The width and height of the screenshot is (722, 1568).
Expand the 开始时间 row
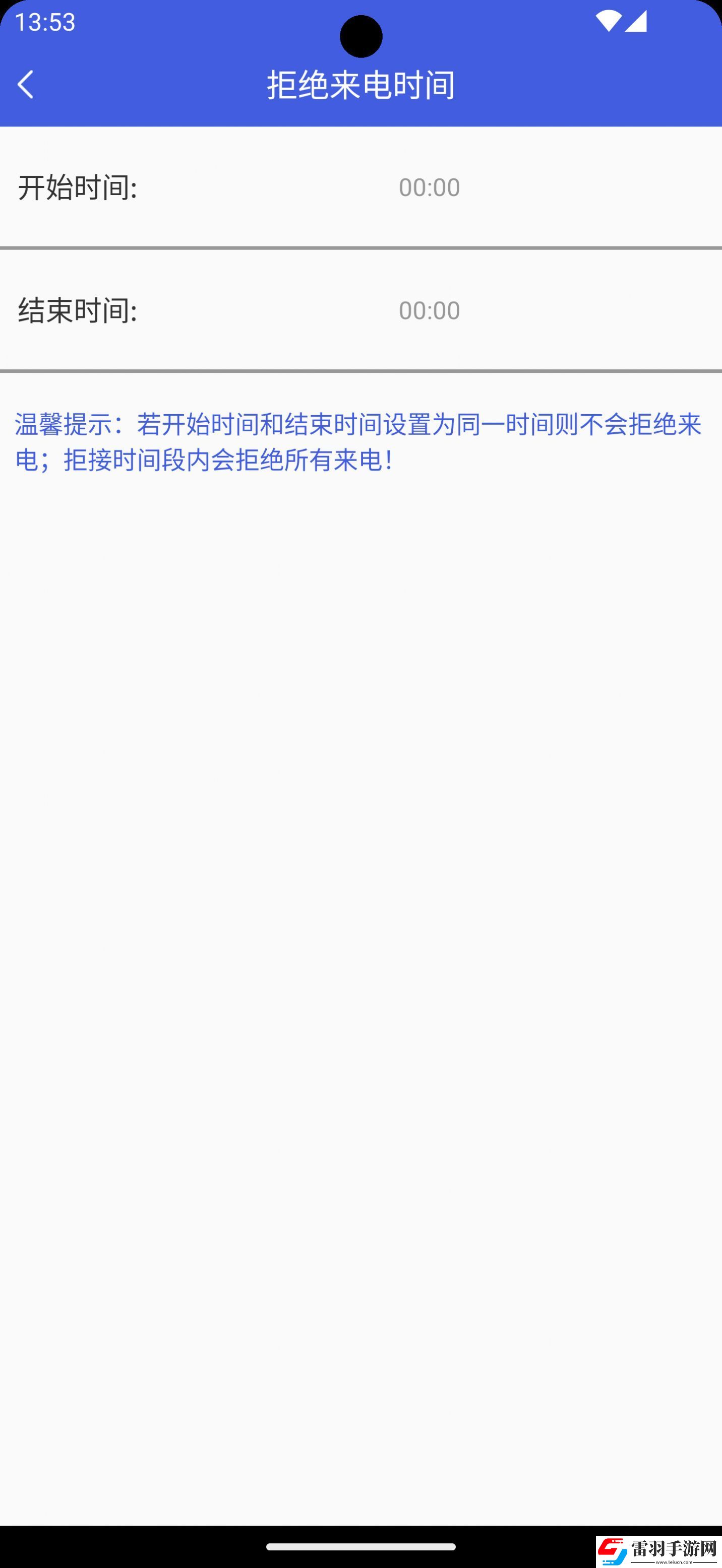pos(360,187)
